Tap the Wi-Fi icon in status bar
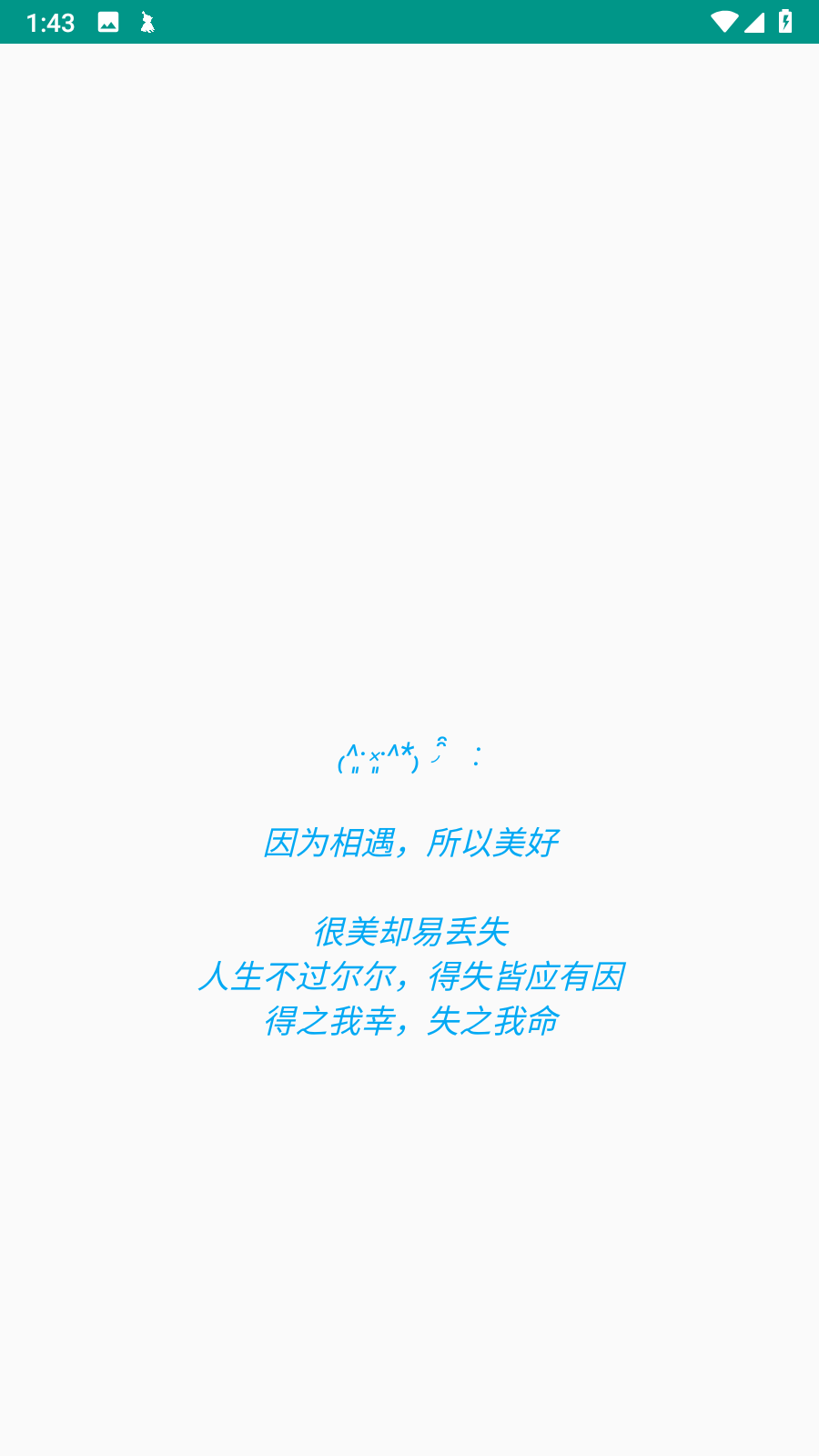This screenshot has width=819, height=1456. [x=725, y=23]
